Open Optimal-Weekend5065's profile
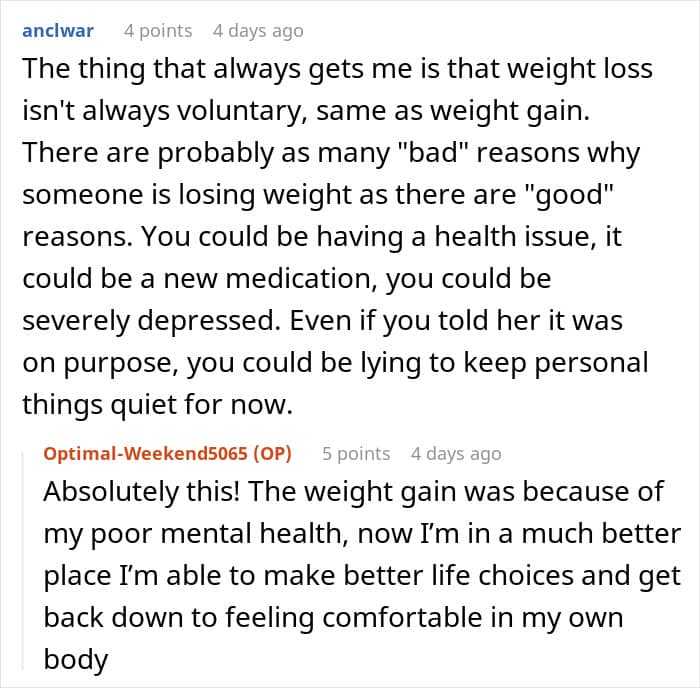 pyautogui.click(x=146, y=453)
